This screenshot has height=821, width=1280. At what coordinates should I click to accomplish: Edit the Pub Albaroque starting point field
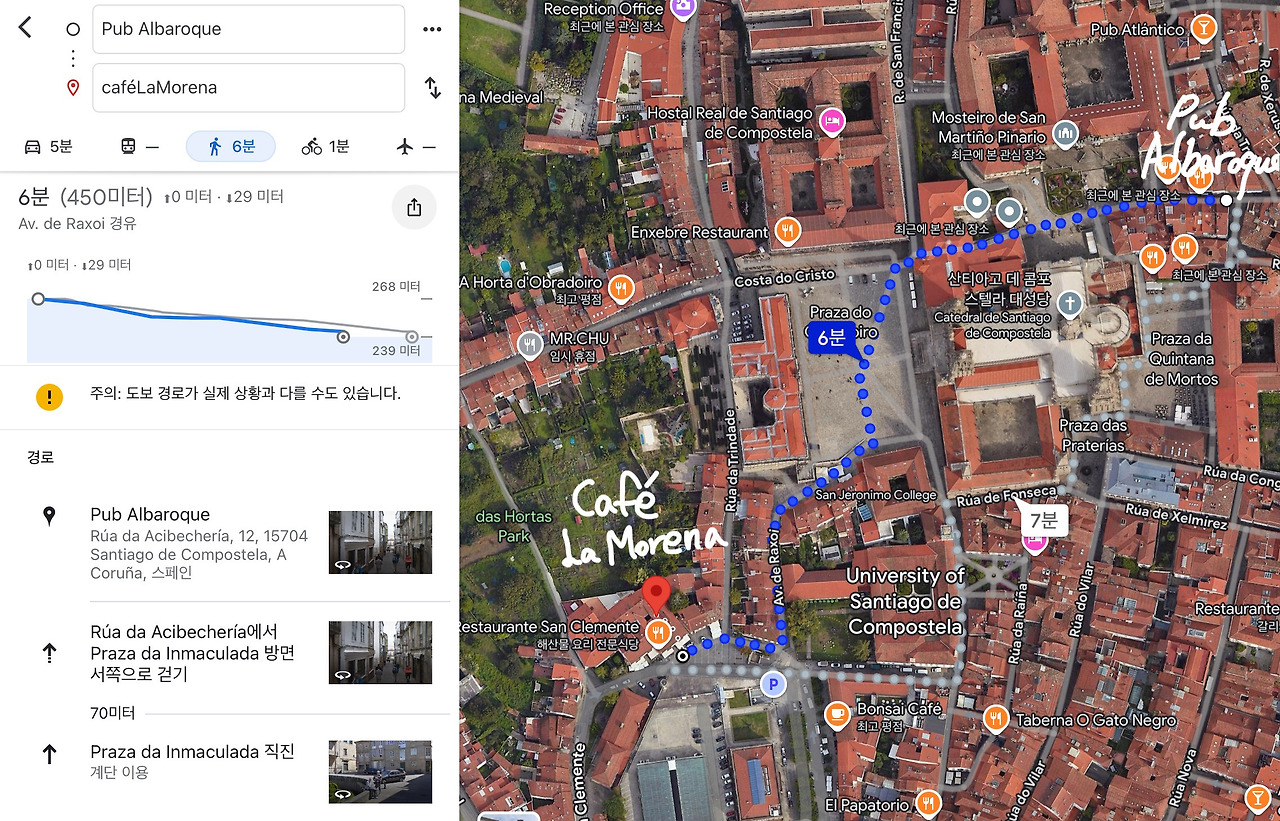coord(247,29)
